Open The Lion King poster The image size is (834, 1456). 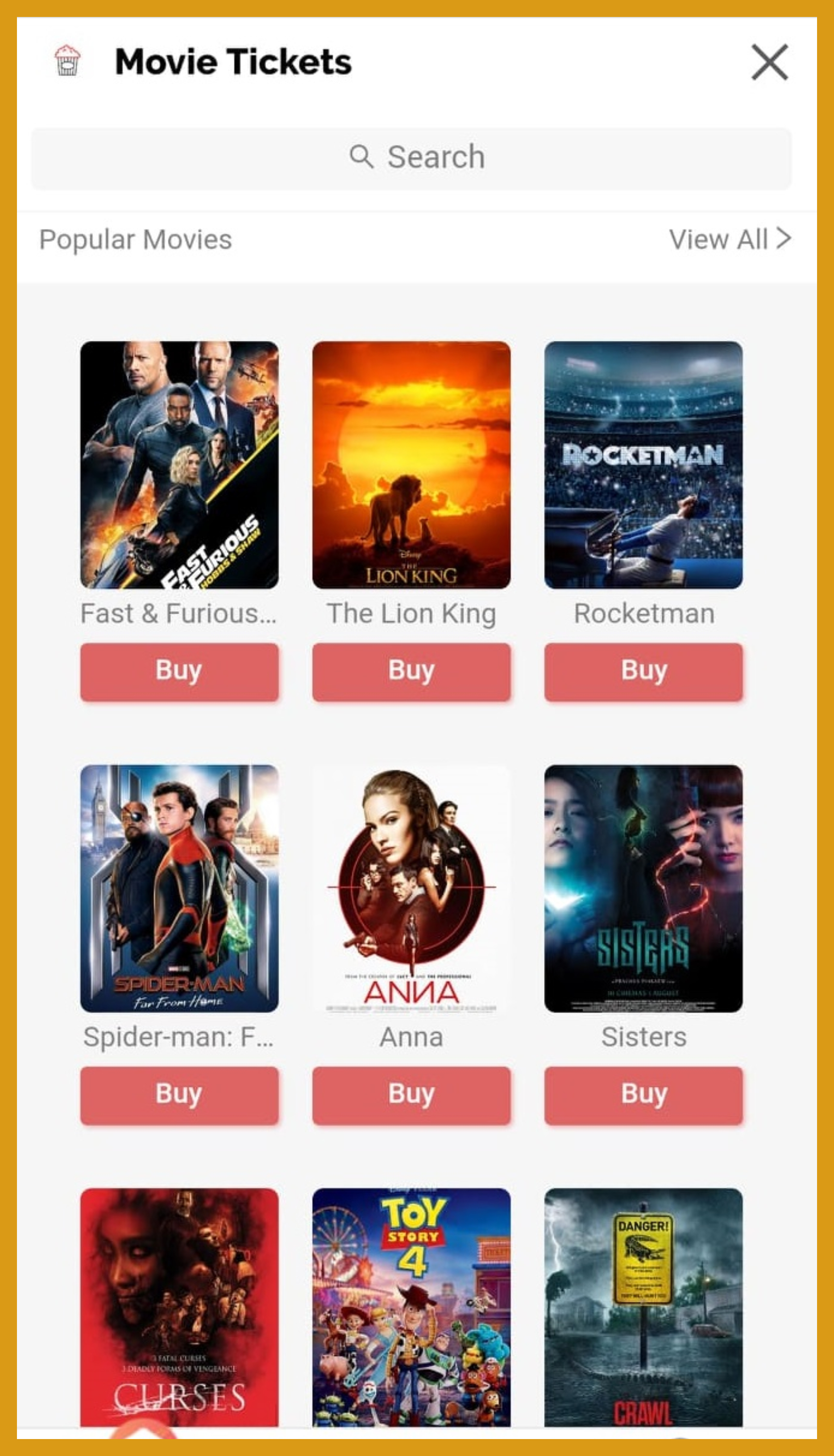pyautogui.click(x=411, y=464)
